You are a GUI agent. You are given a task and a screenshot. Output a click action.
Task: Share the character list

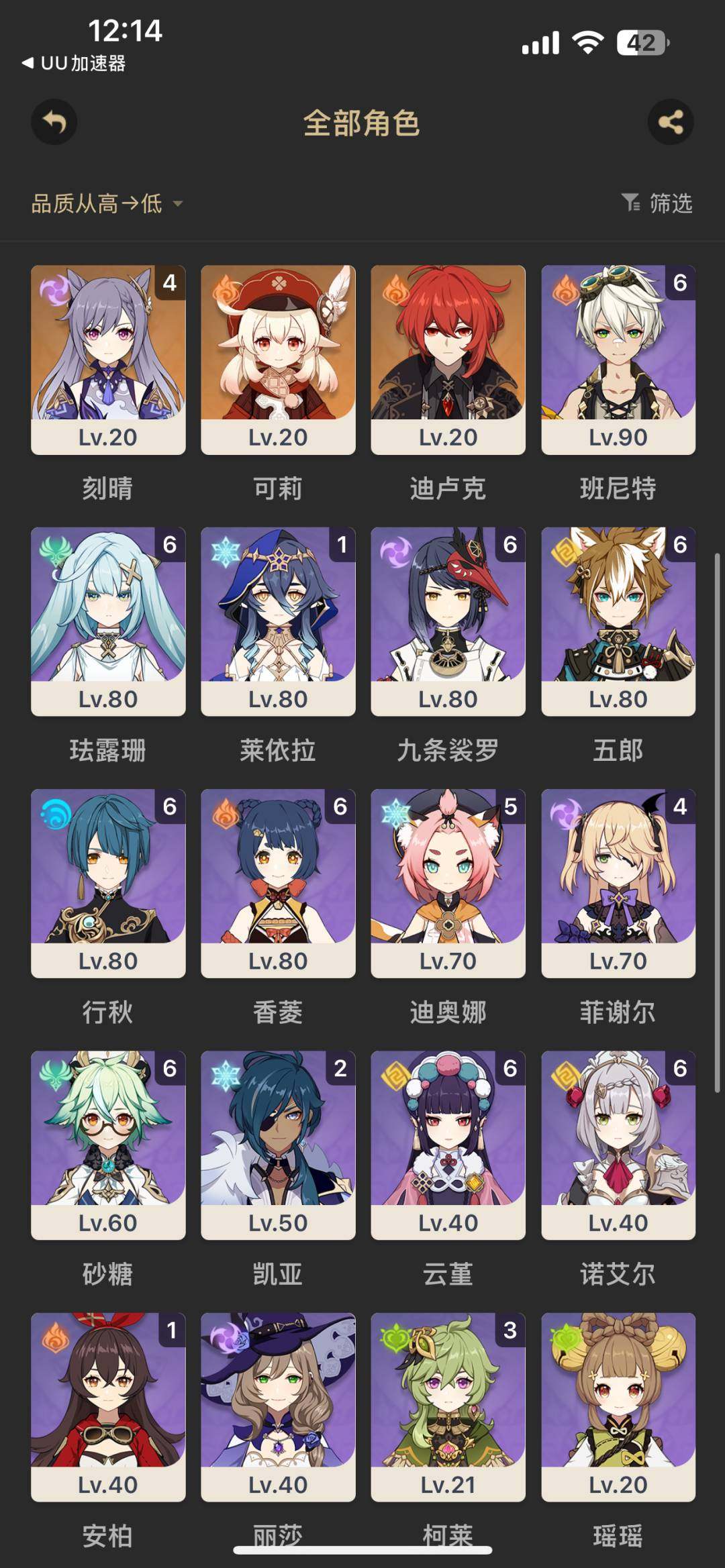pos(671,122)
